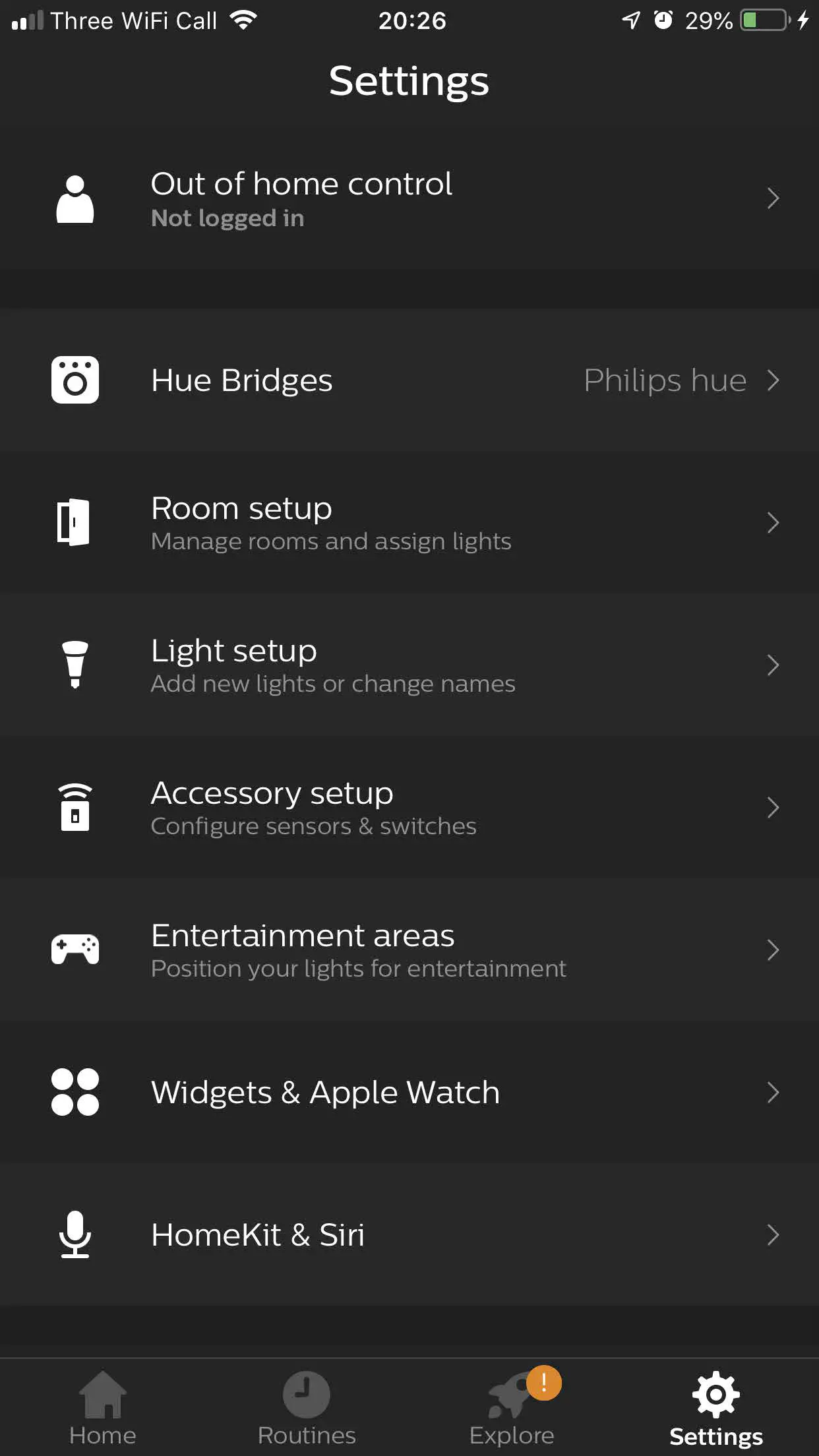Image resolution: width=819 pixels, height=1456 pixels.
Task: Expand the Hue Bridges chevron
Action: coord(773,380)
